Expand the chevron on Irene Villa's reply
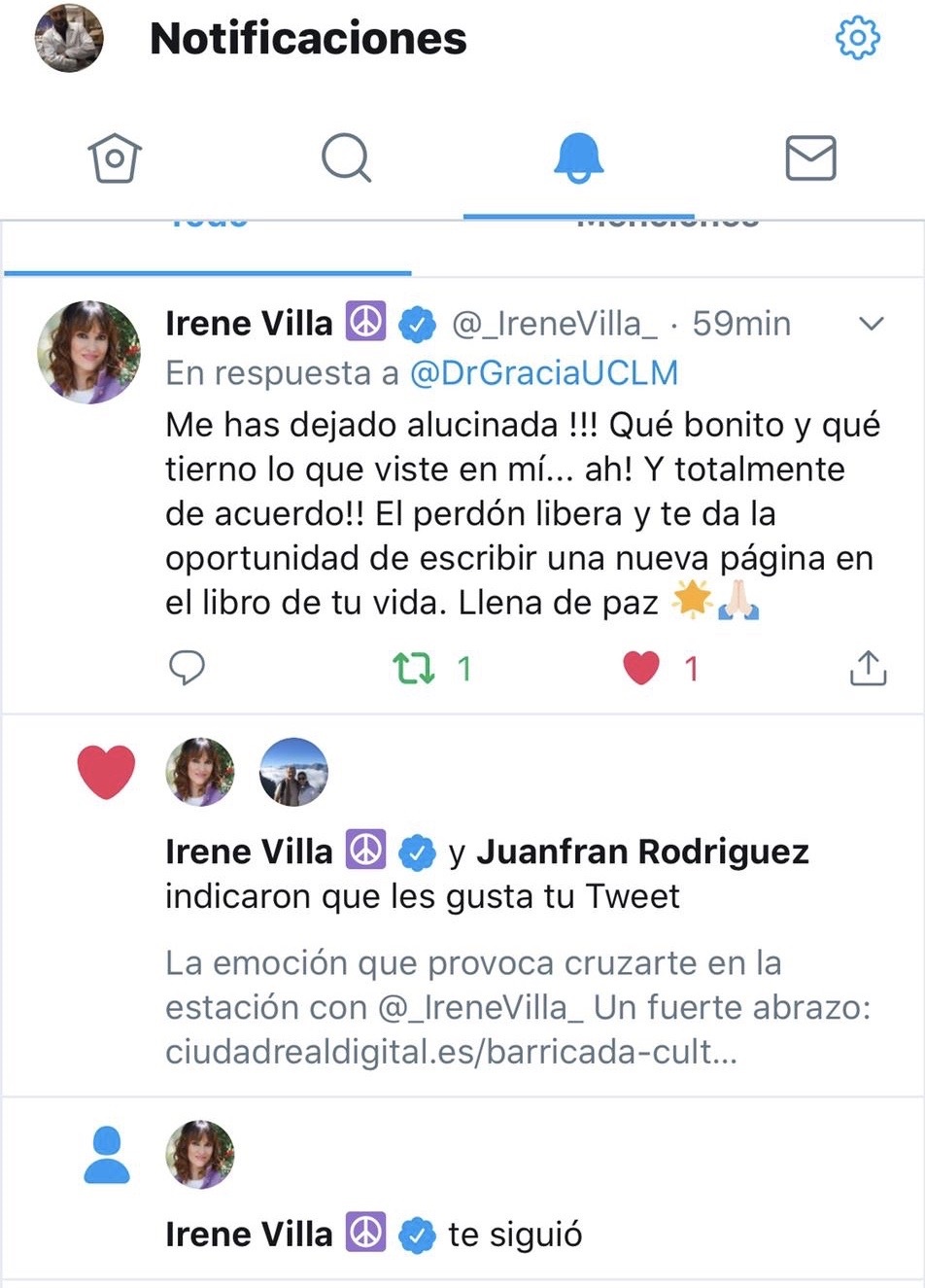The height and width of the screenshot is (1288, 925). click(872, 324)
